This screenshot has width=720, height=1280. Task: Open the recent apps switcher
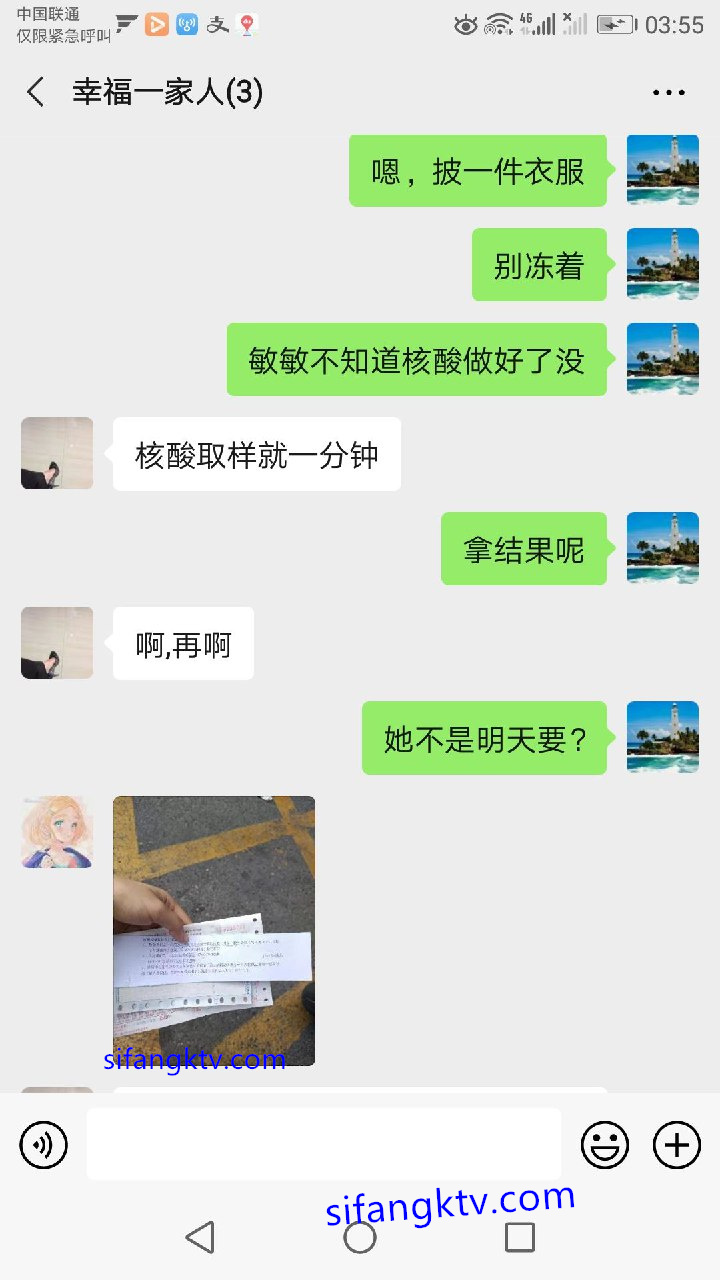pos(519,1237)
